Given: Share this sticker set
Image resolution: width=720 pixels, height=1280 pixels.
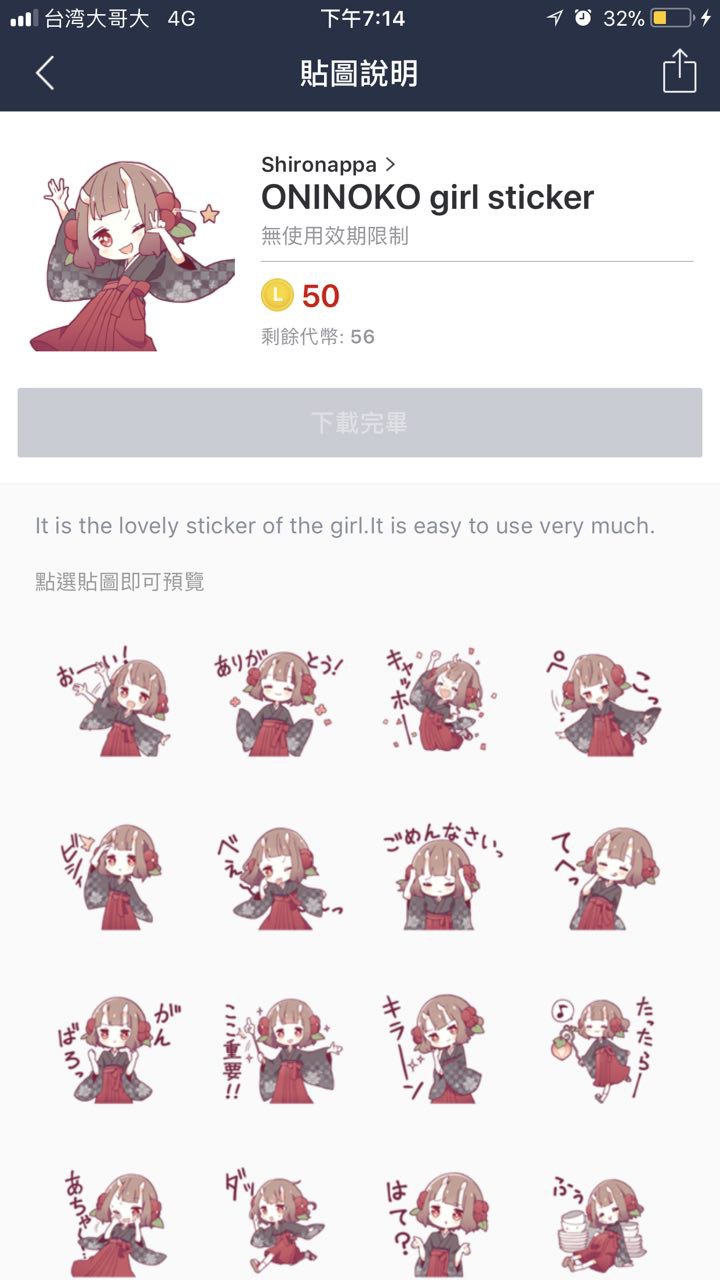Looking at the screenshot, I should click(x=679, y=72).
